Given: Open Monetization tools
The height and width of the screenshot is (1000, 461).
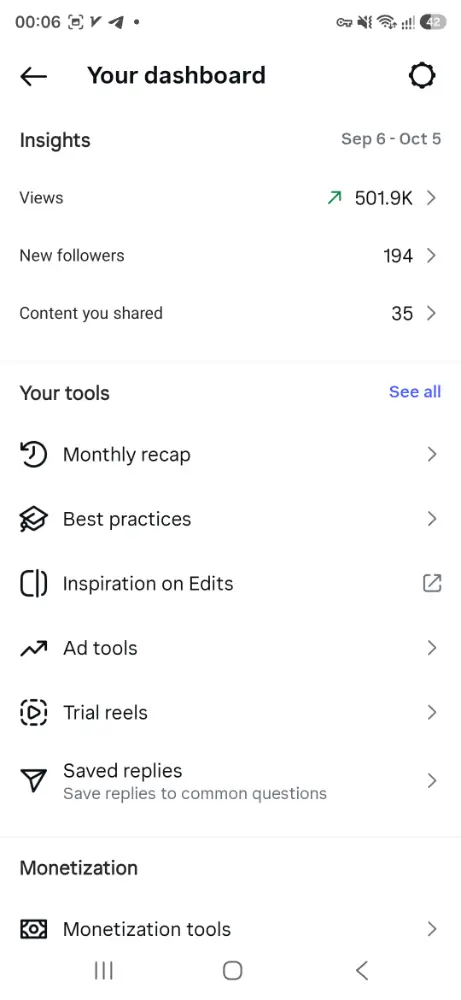Looking at the screenshot, I should tap(230, 929).
